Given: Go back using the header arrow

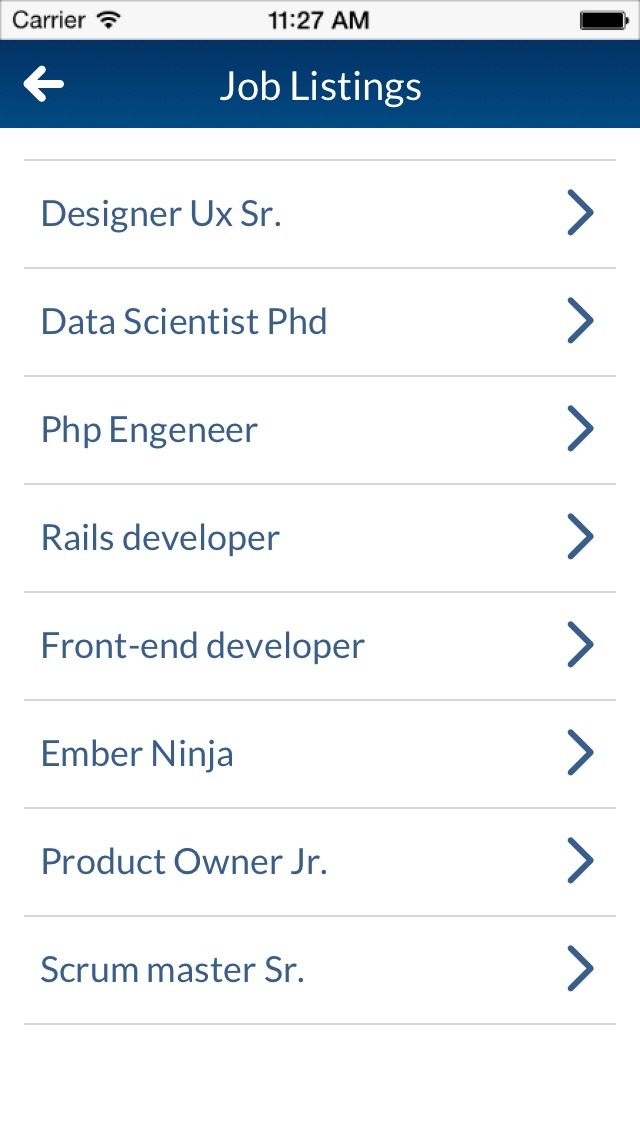Looking at the screenshot, I should 43,84.
